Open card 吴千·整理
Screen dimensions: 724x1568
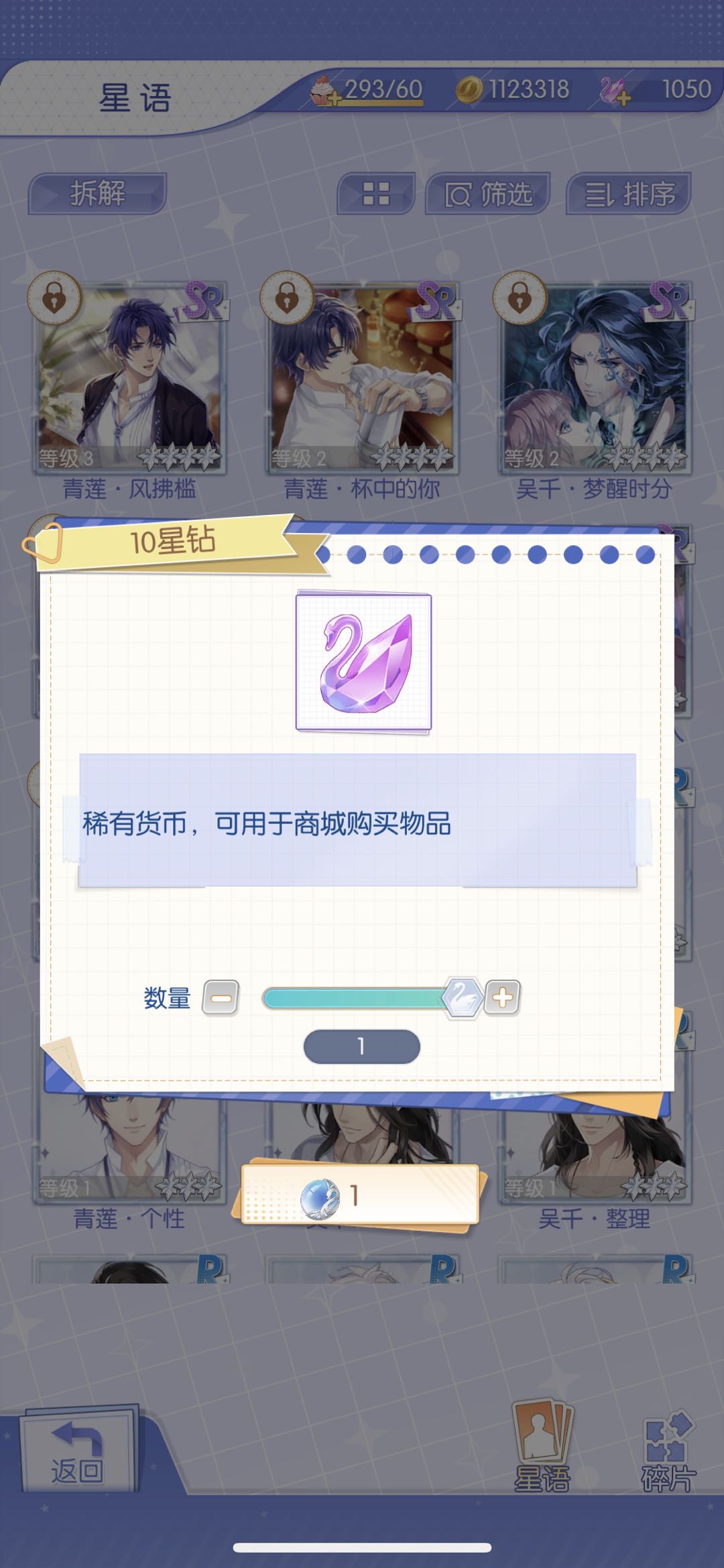point(594,1153)
